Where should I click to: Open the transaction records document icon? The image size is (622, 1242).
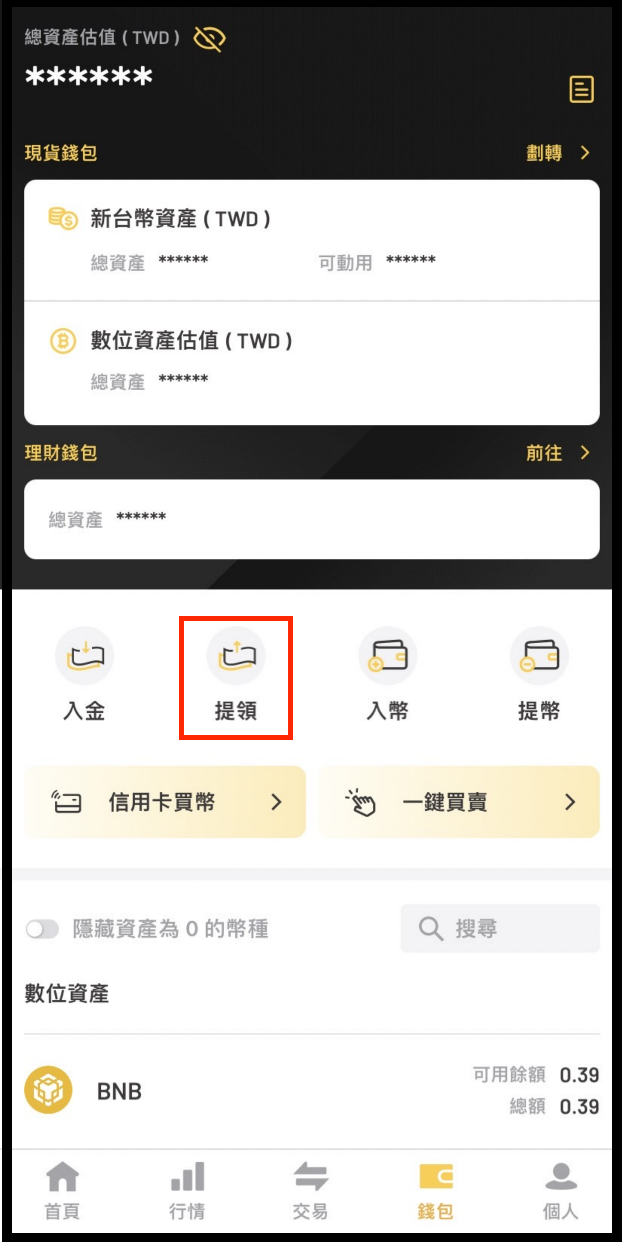[x=581, y=89]
